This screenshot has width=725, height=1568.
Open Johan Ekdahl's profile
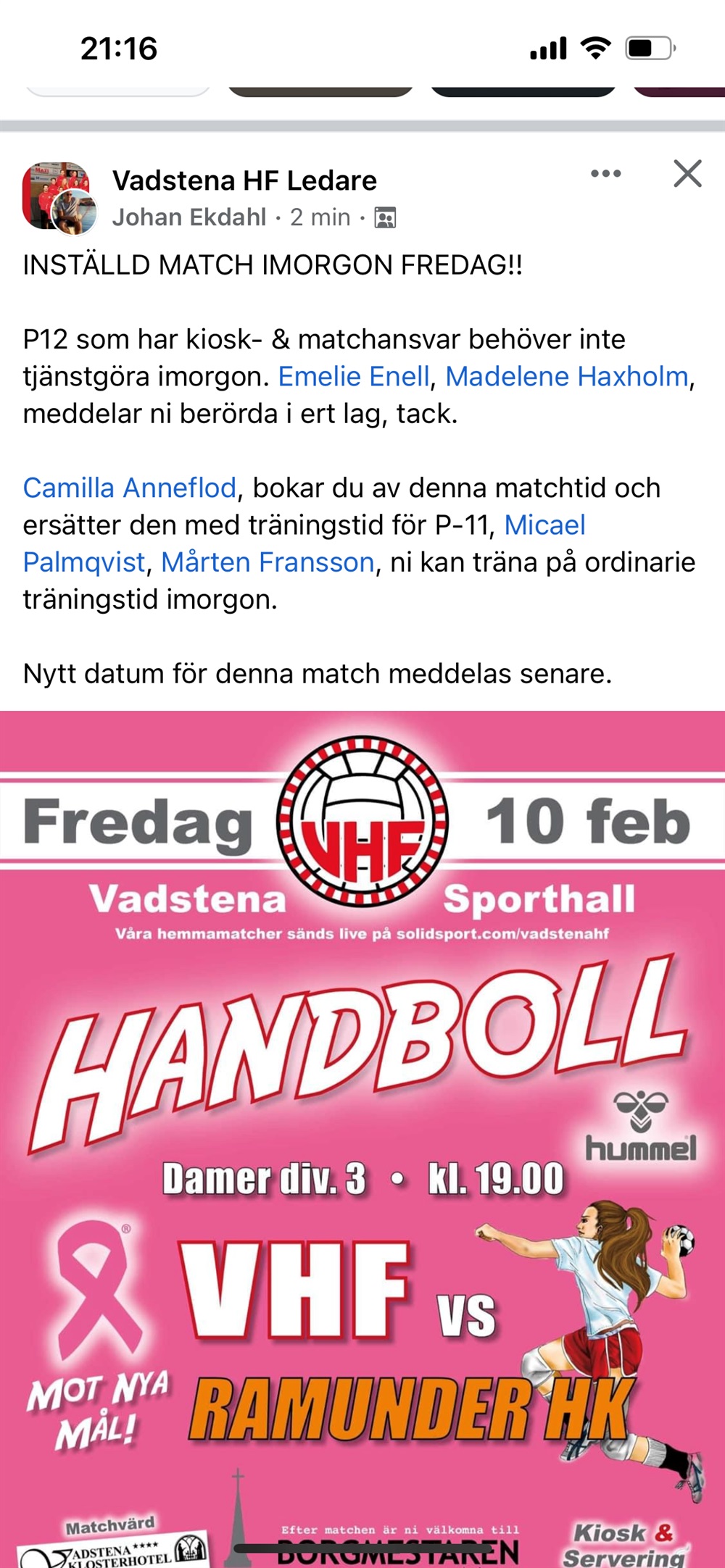tap(189, 217)
